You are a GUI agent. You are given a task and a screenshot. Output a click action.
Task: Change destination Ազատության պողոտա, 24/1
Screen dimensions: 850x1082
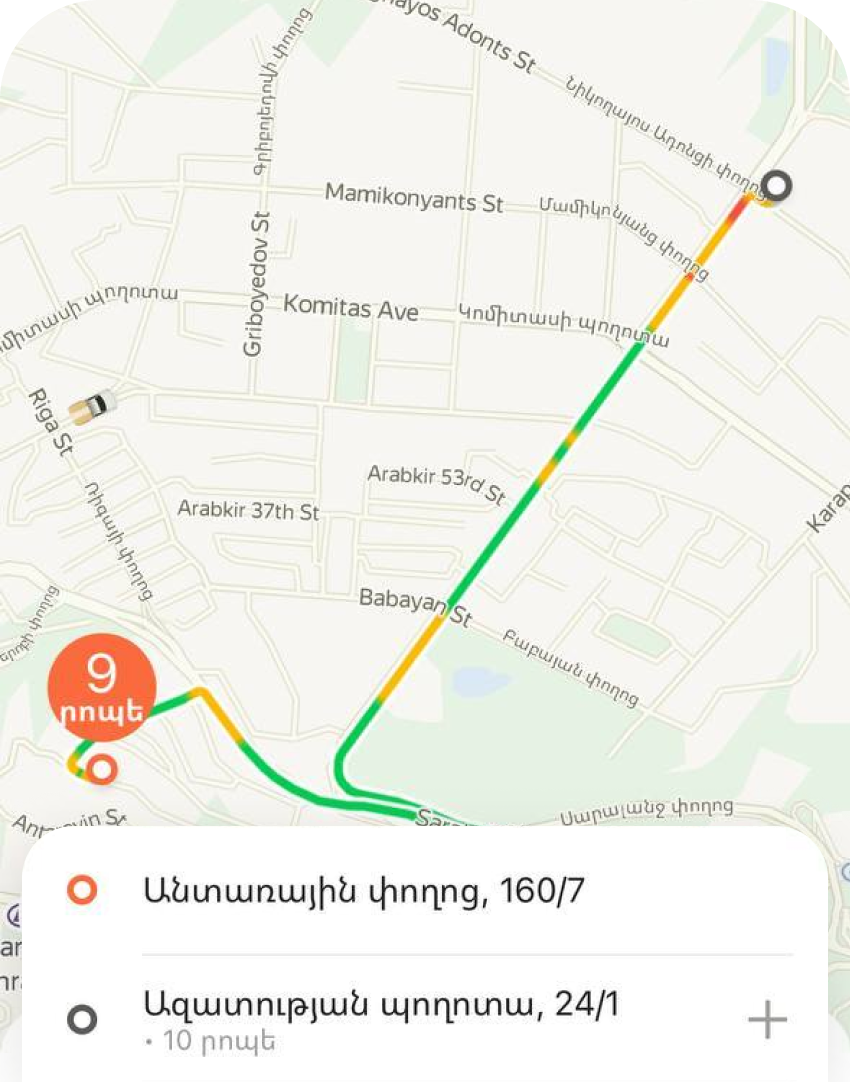click(381, 1005)
